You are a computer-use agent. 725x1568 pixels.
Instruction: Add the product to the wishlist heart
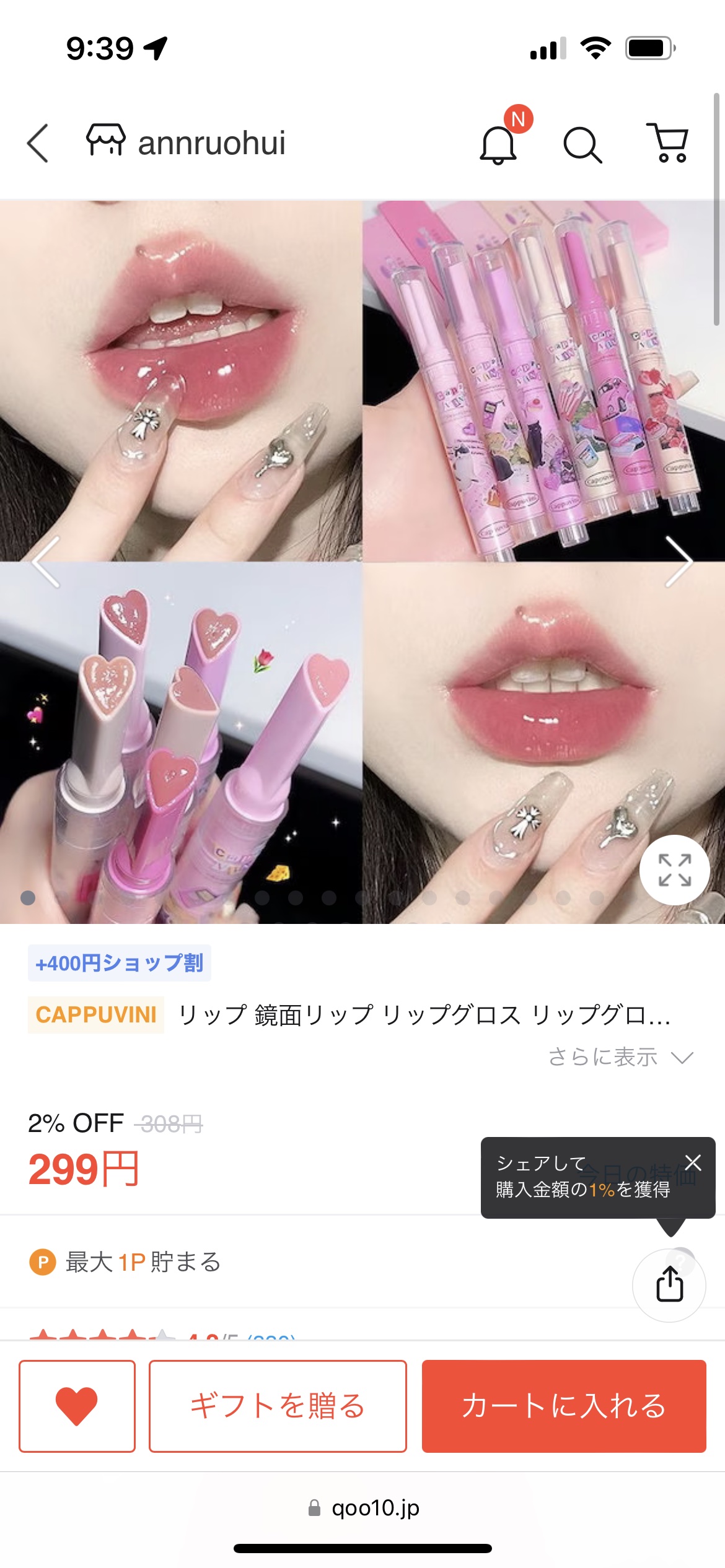(77, 1406)
